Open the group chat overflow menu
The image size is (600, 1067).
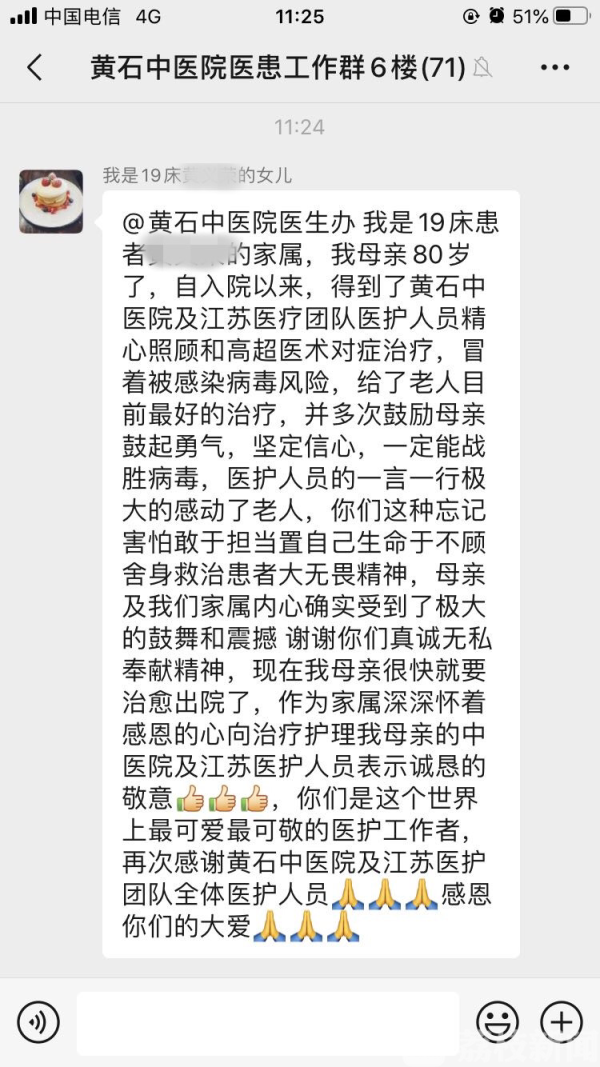(554, 68)
